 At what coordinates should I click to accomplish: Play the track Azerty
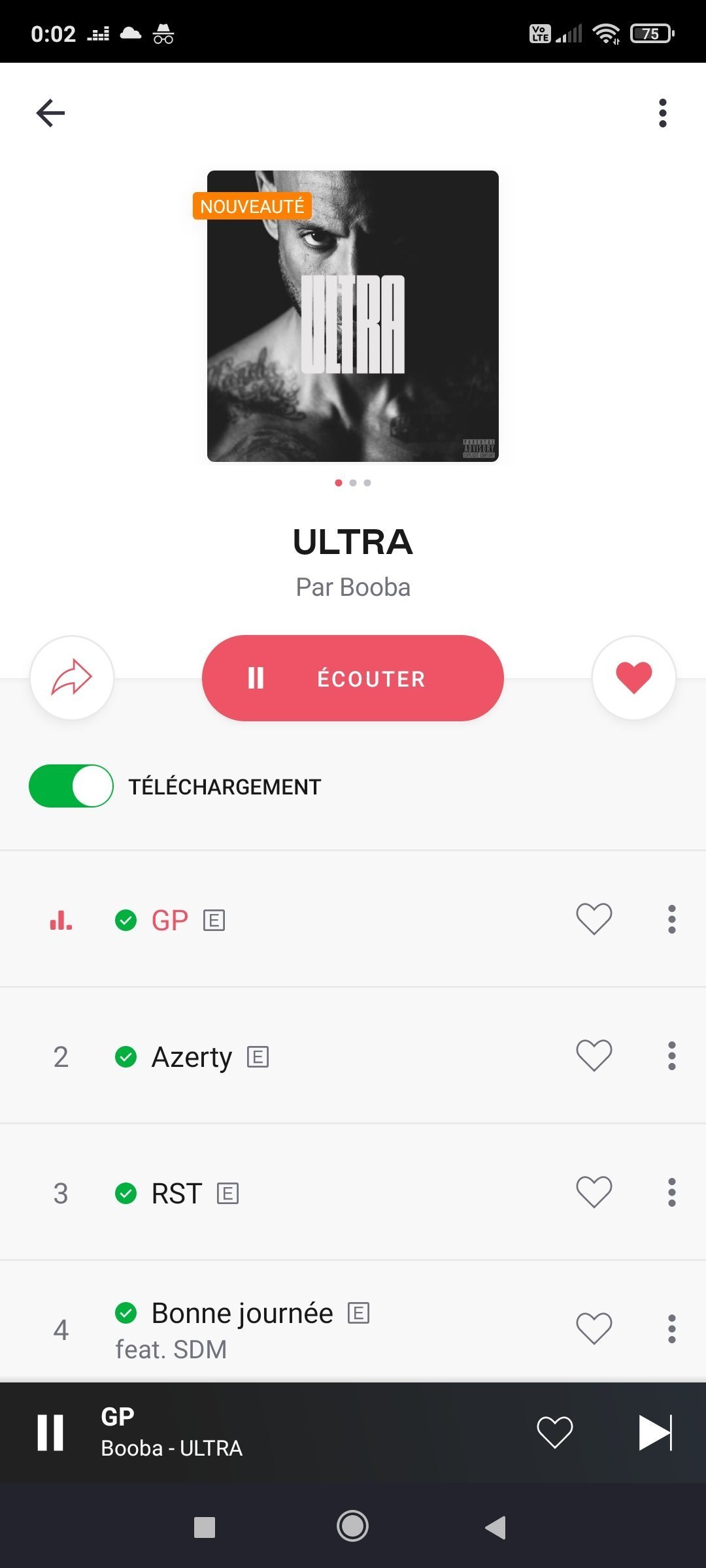pyautogui.click(x=192, y=1056)
